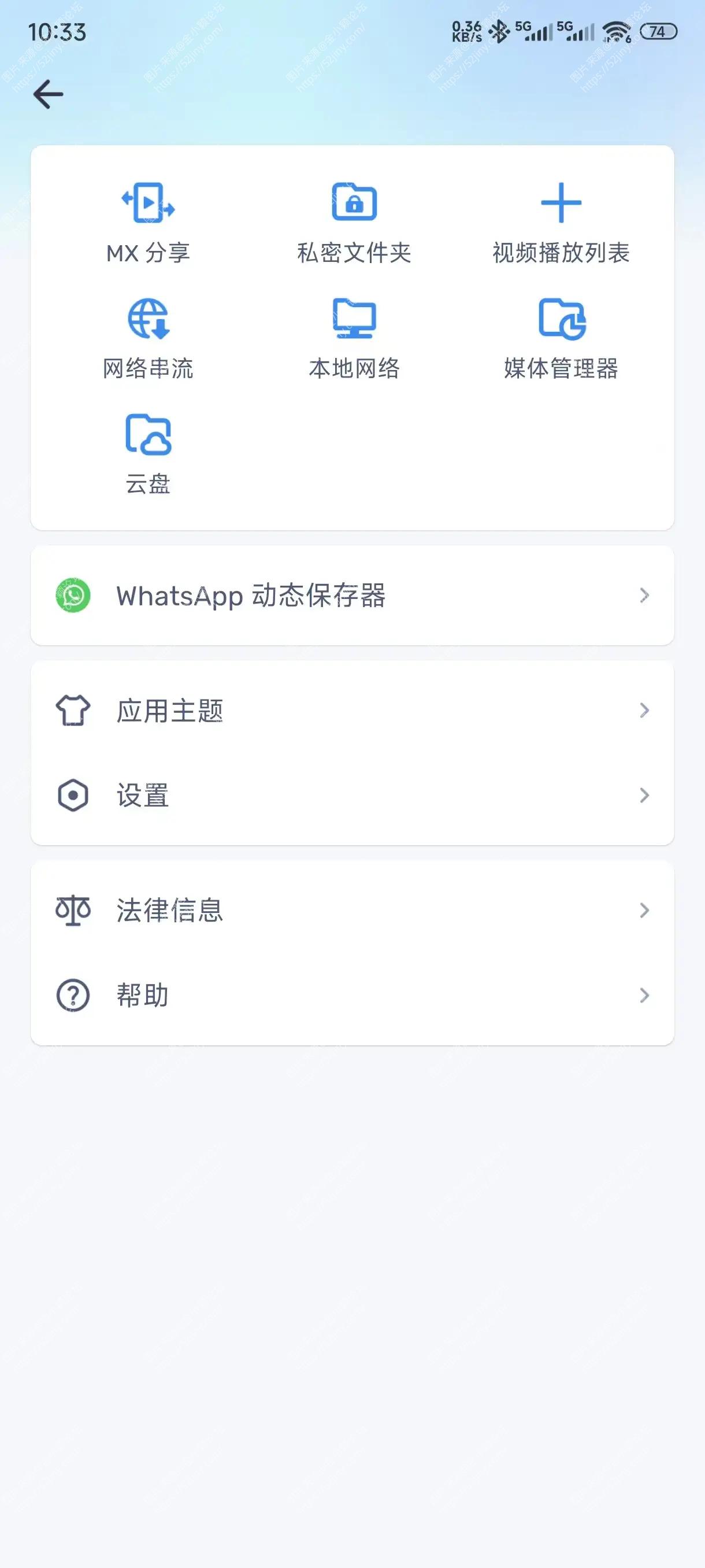Navigate back with the arrow button

(47, 93)
